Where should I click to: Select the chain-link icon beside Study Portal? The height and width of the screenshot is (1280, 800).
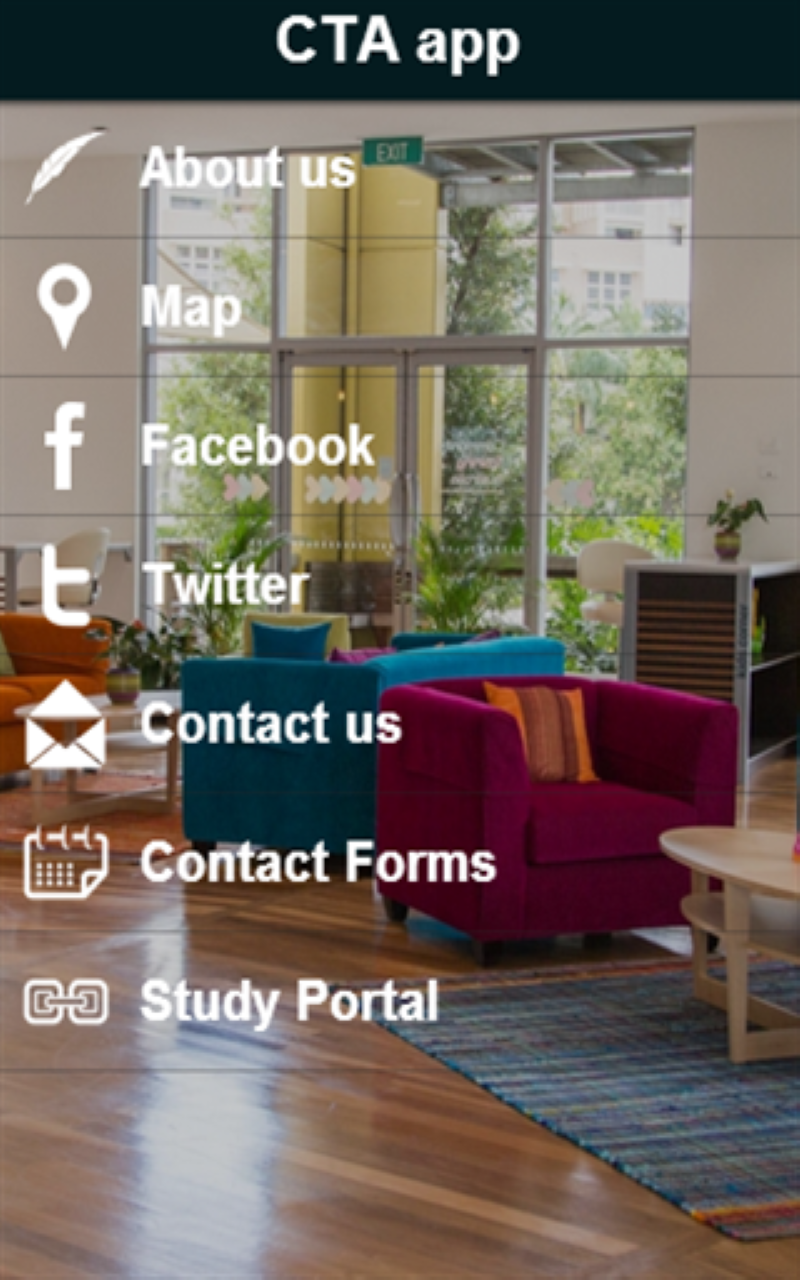pos(65,1000)
